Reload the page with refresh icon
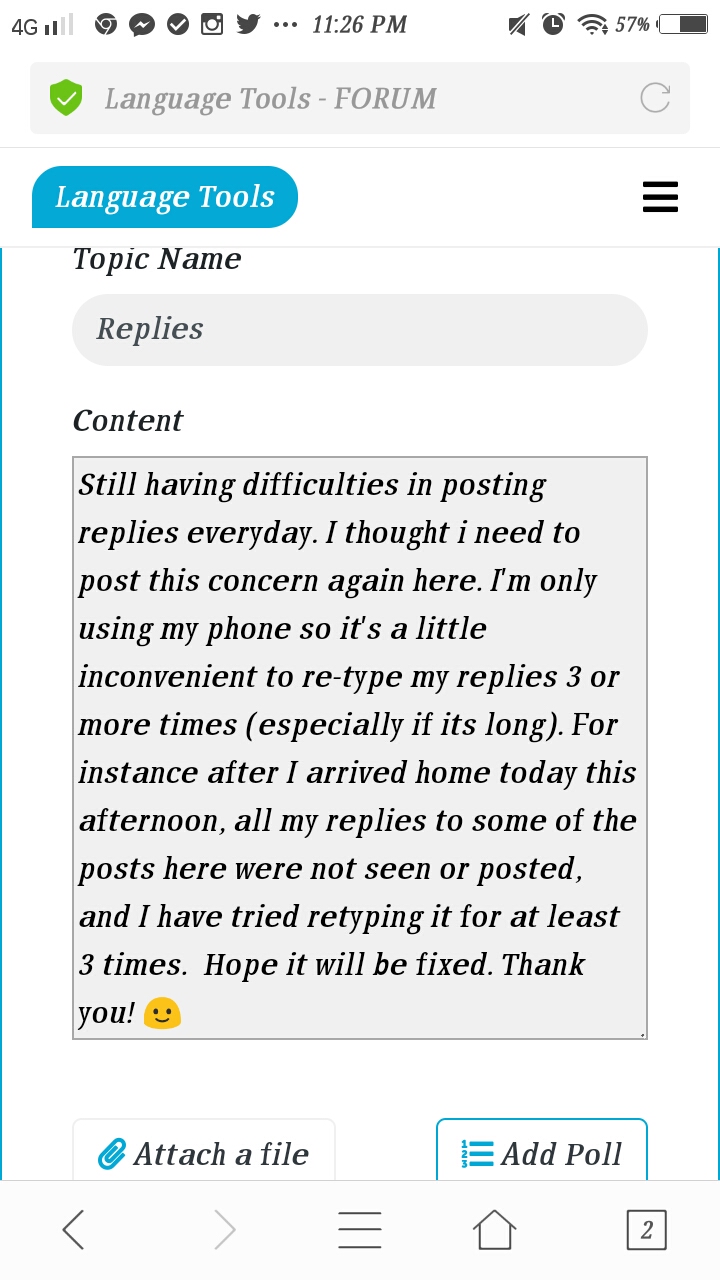This screenshot has height=1280, width=720. 655,98
